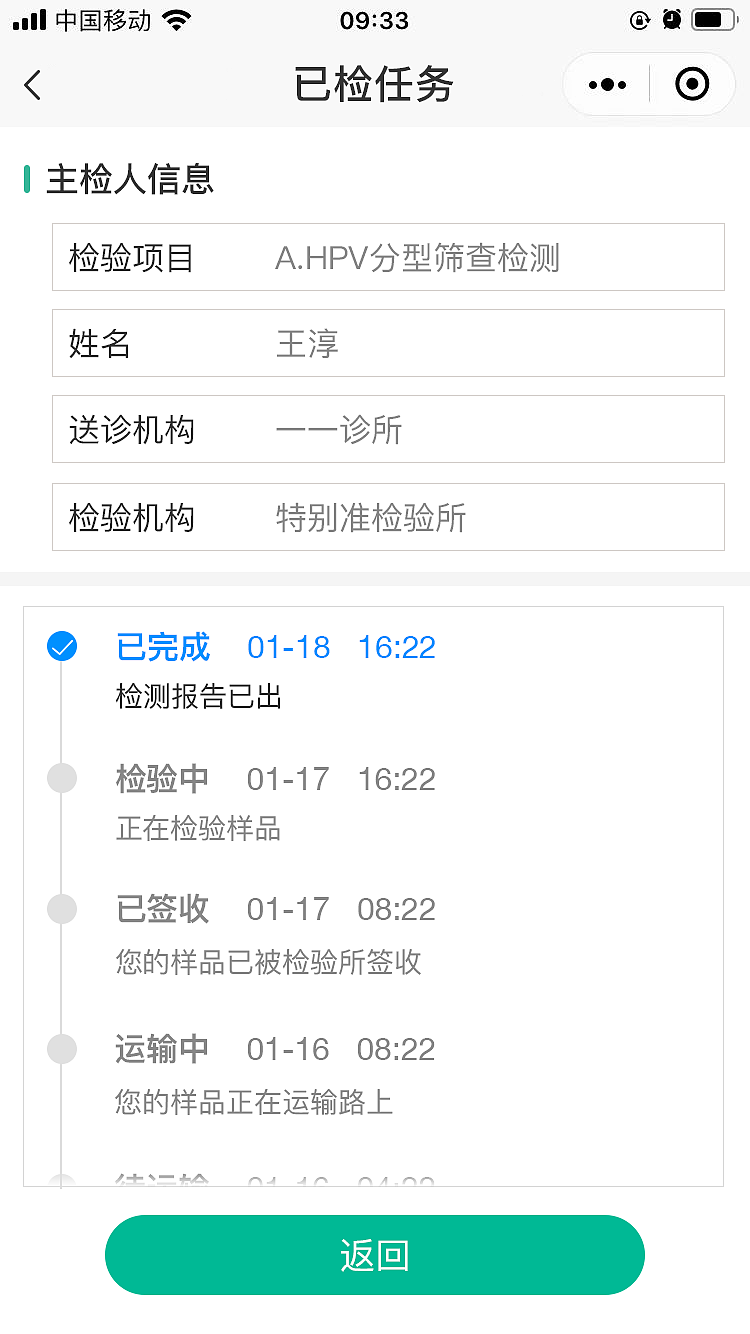Screen dimensions: 750x1334
Task: Tap the 已检任务 title
Action: point(375,85)
